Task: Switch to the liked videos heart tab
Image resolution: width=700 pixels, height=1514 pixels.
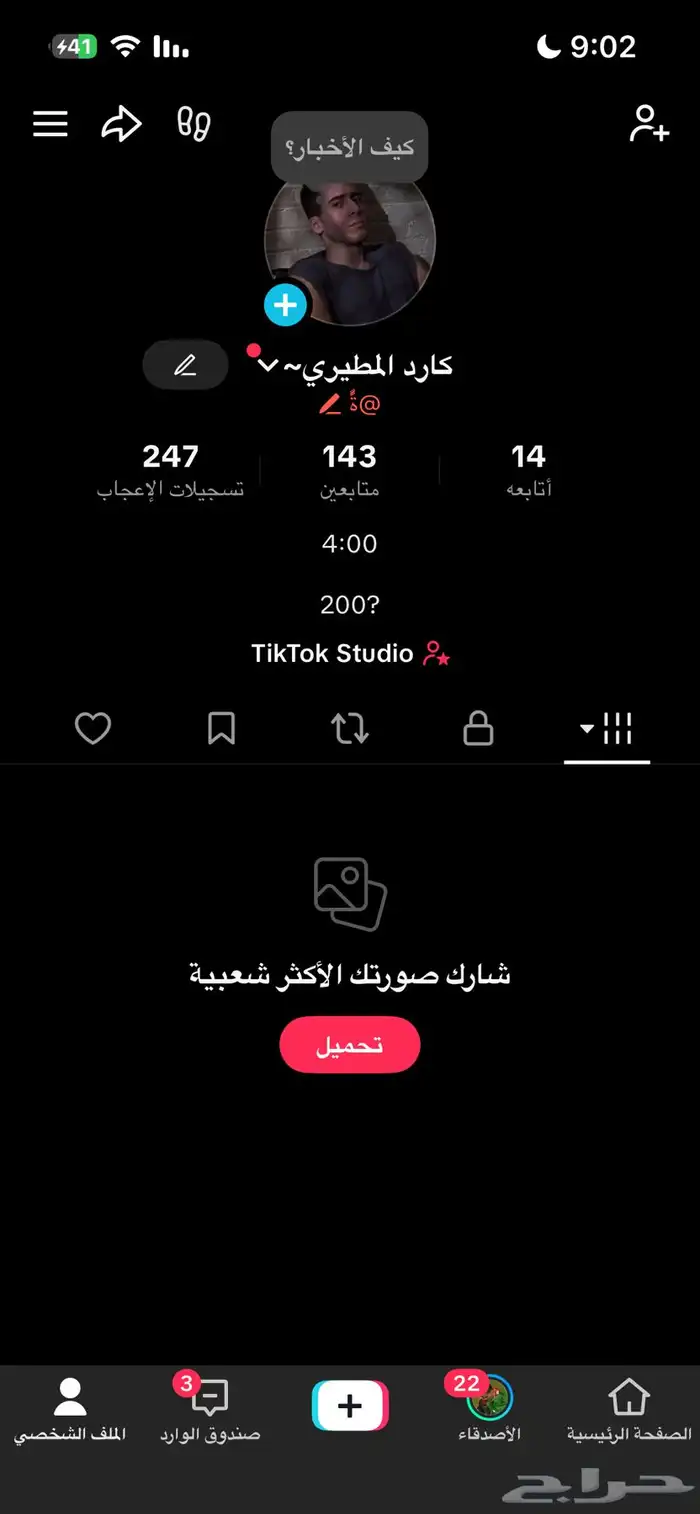Action: tap(93, 730)
